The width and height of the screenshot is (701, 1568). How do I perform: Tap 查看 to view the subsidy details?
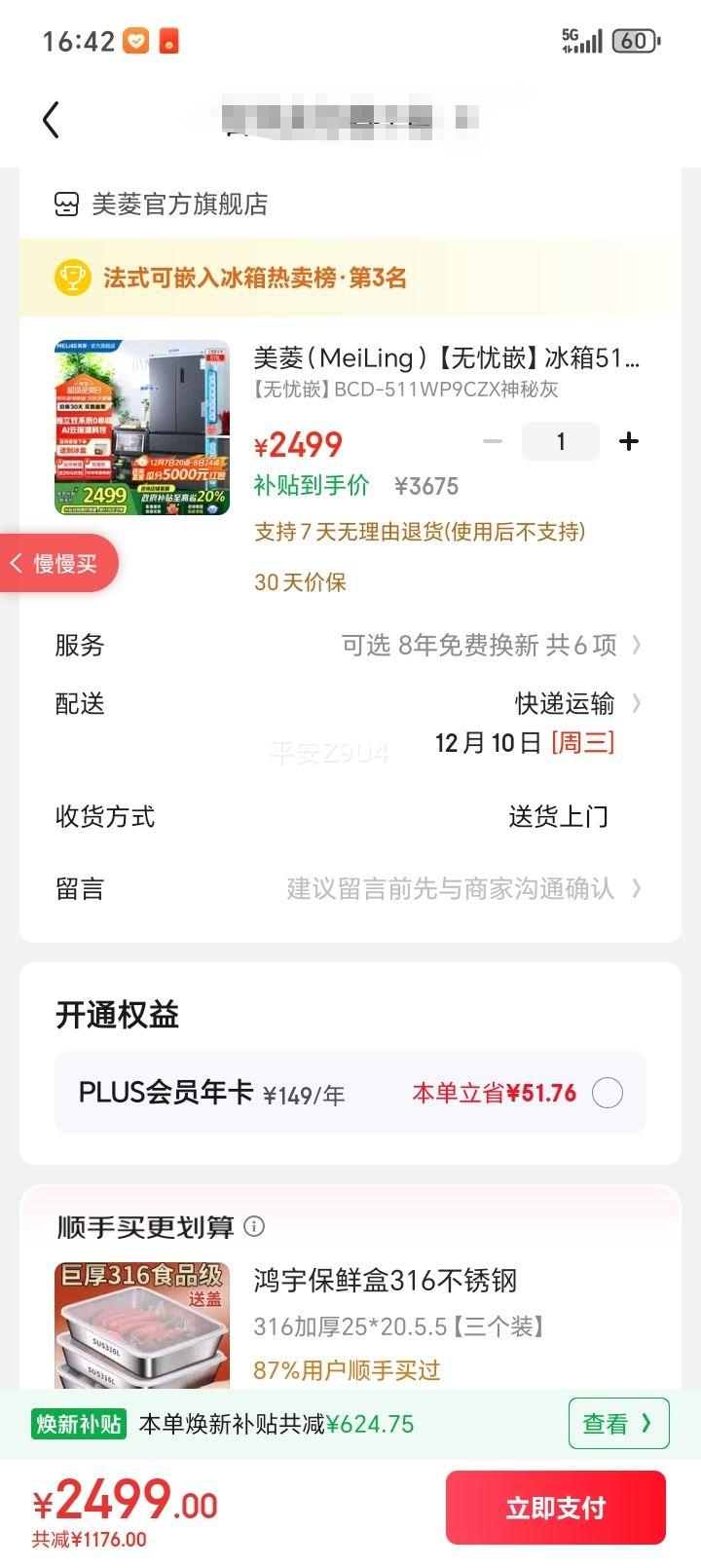(618, 1423)
